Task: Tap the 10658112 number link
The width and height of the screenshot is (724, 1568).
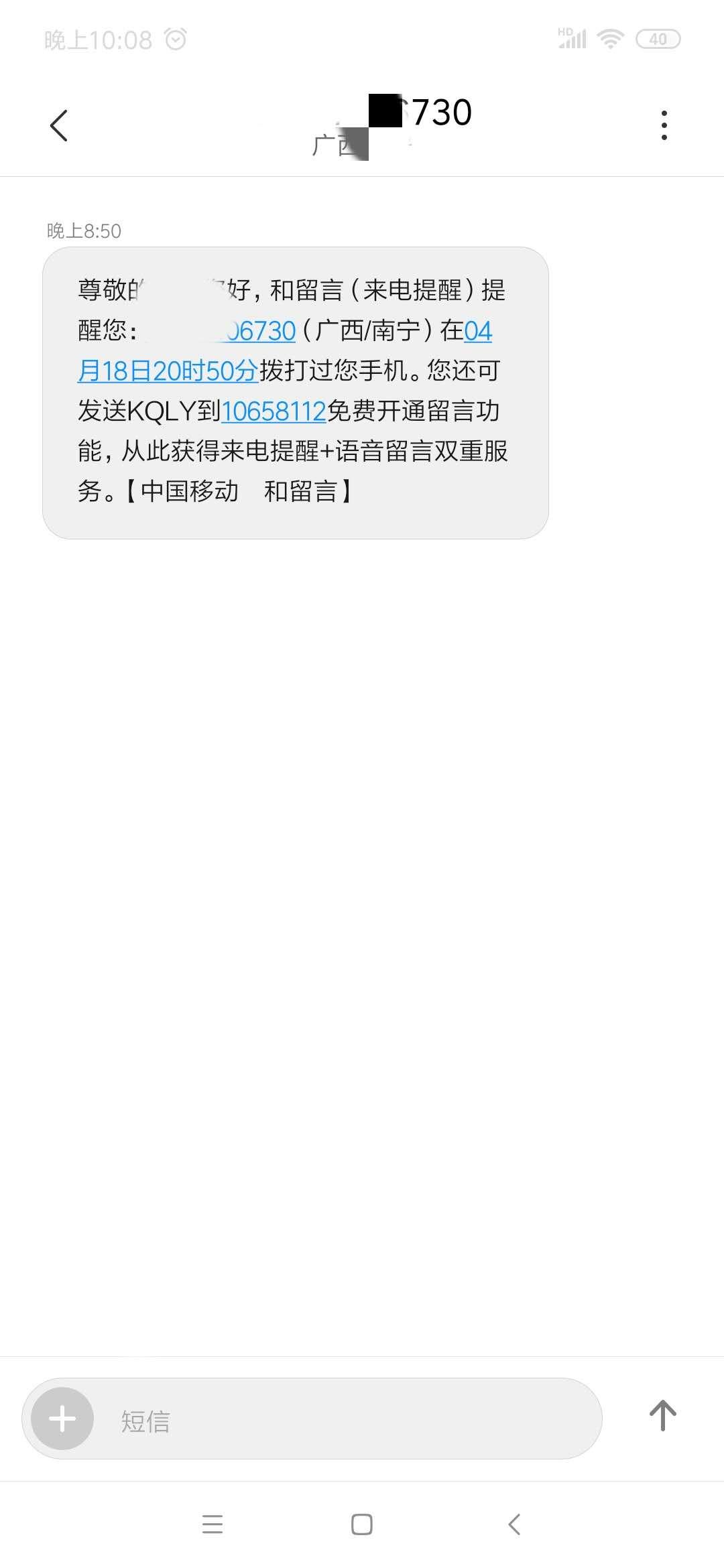Action: coord(274,411)
